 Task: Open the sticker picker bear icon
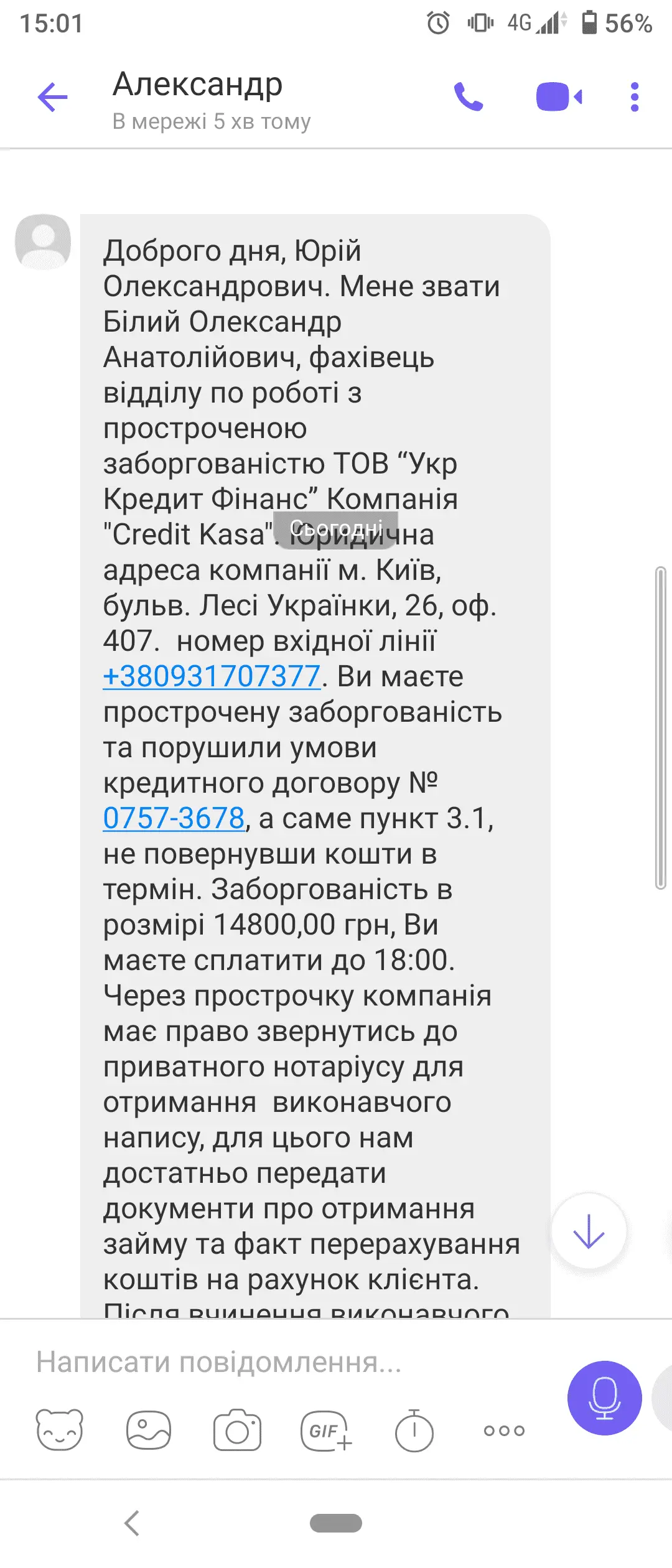click(60, 1430)
